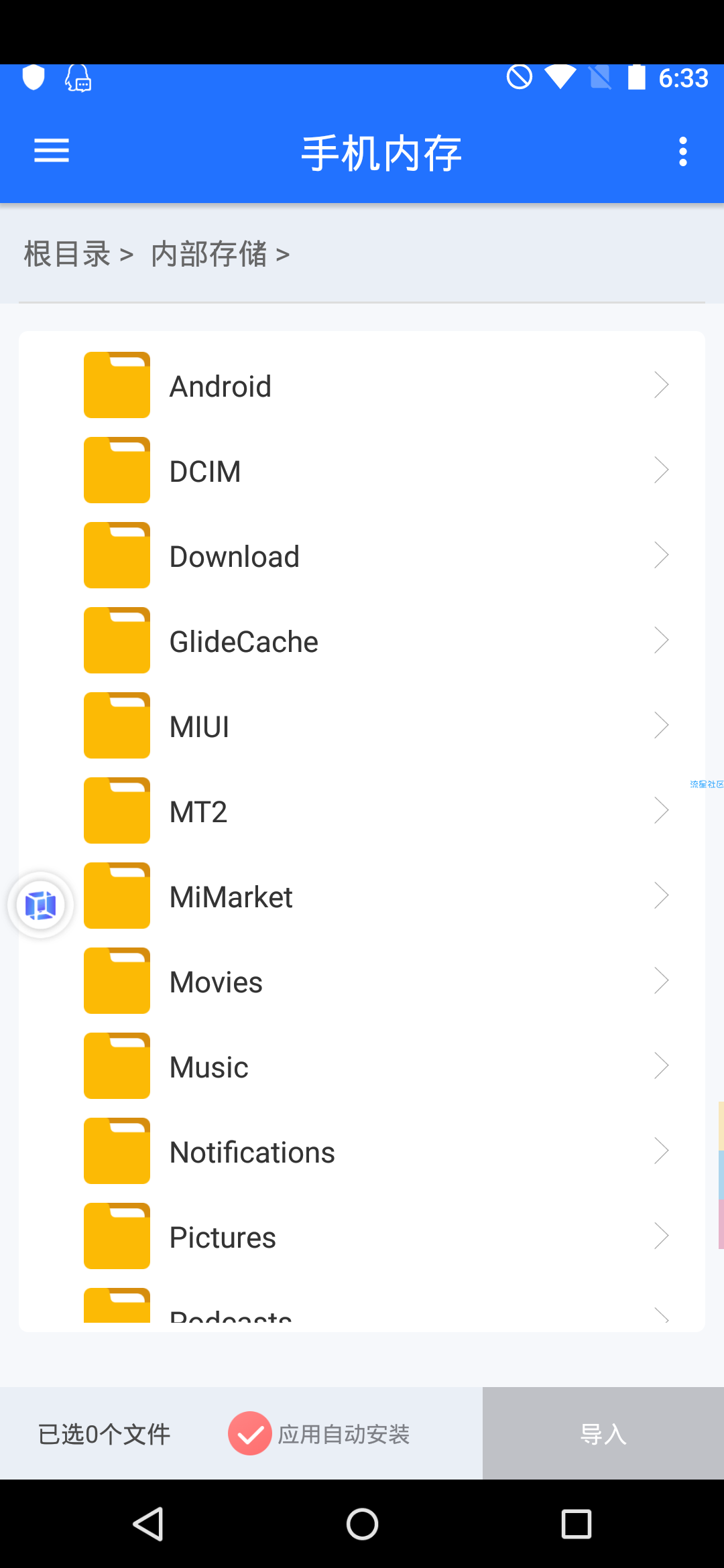Browse the Download folder
This screenshot has height=1568, width=724.
point(362,556)
